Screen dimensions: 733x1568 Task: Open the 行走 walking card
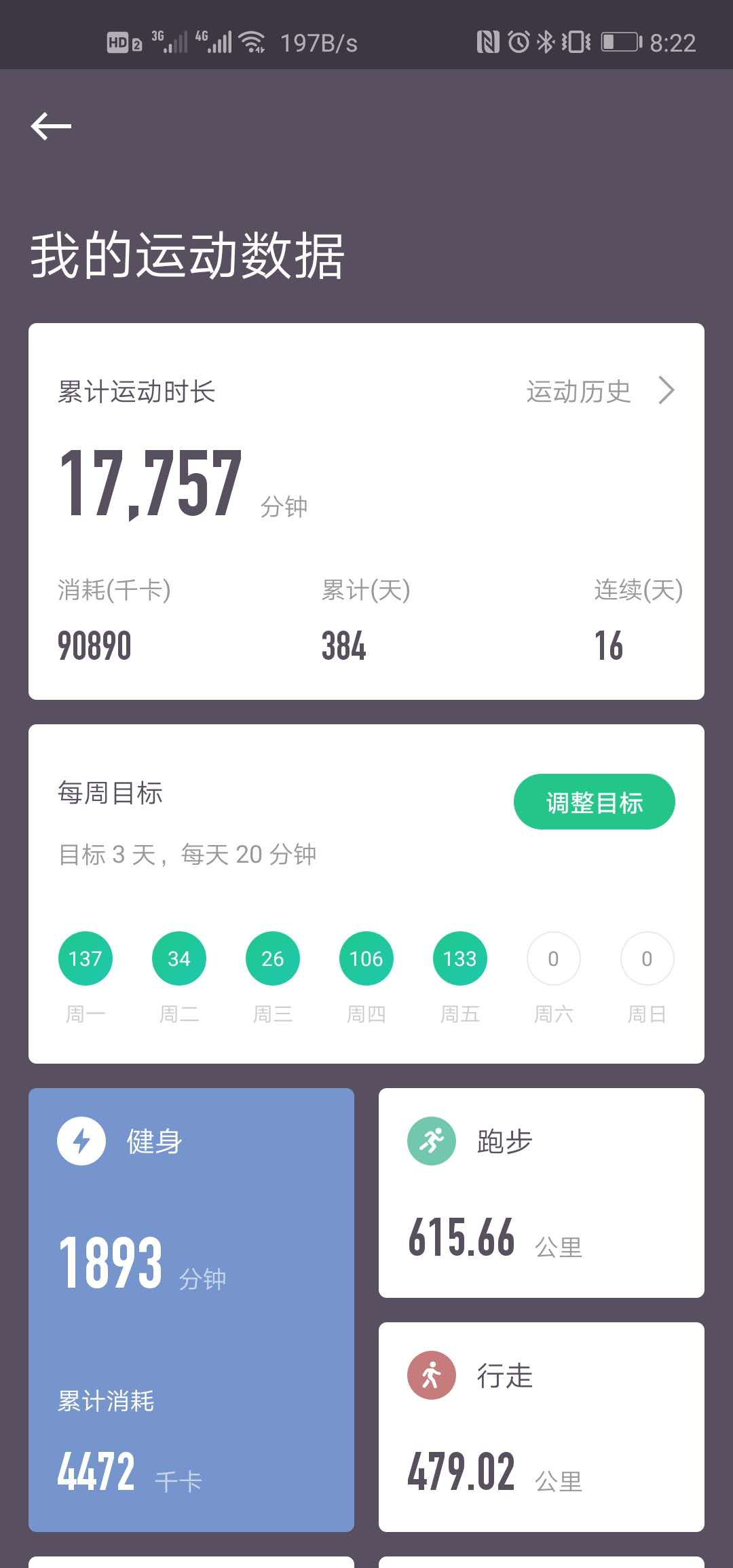click(x=541, y=1427)
